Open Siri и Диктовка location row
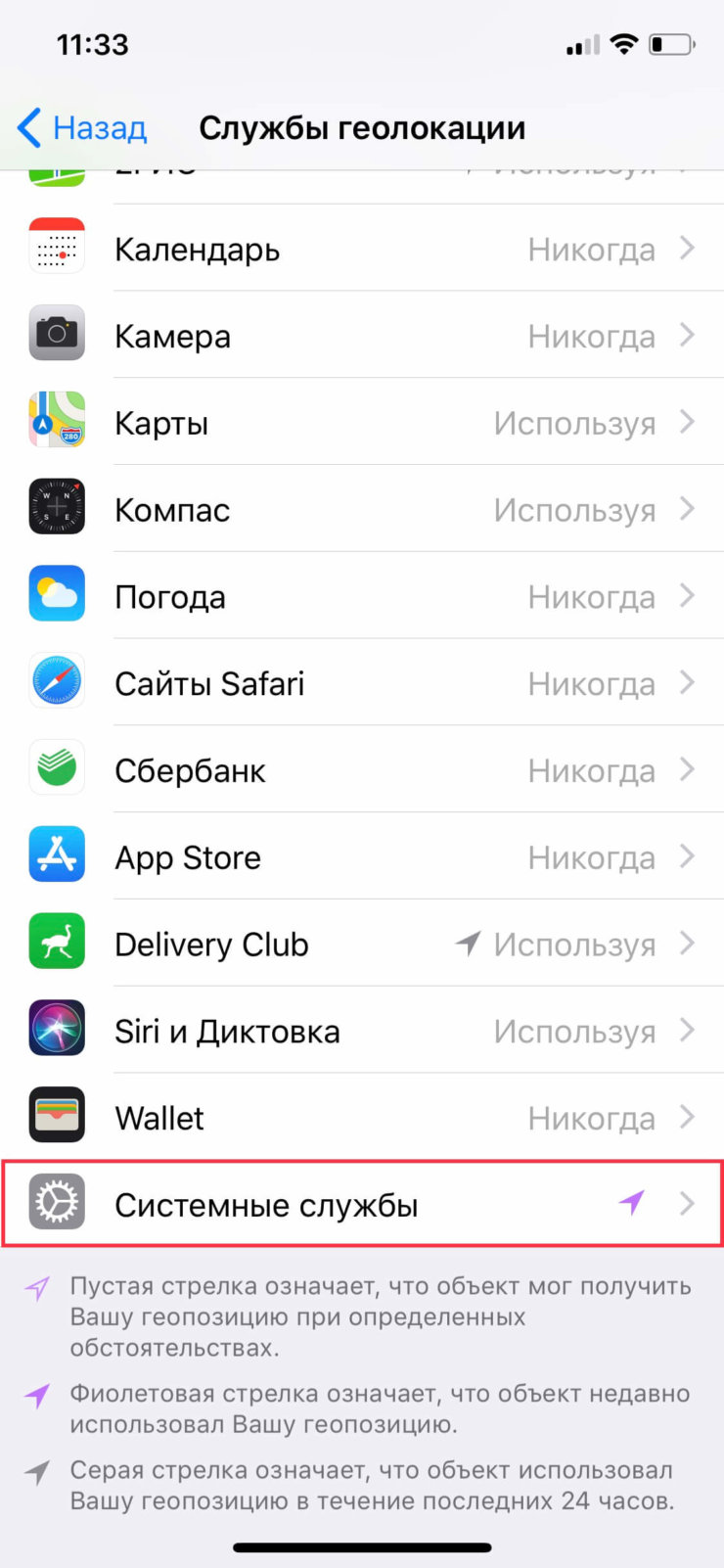This screenshot has height=1568, width=724. [x=362, y=1031]
